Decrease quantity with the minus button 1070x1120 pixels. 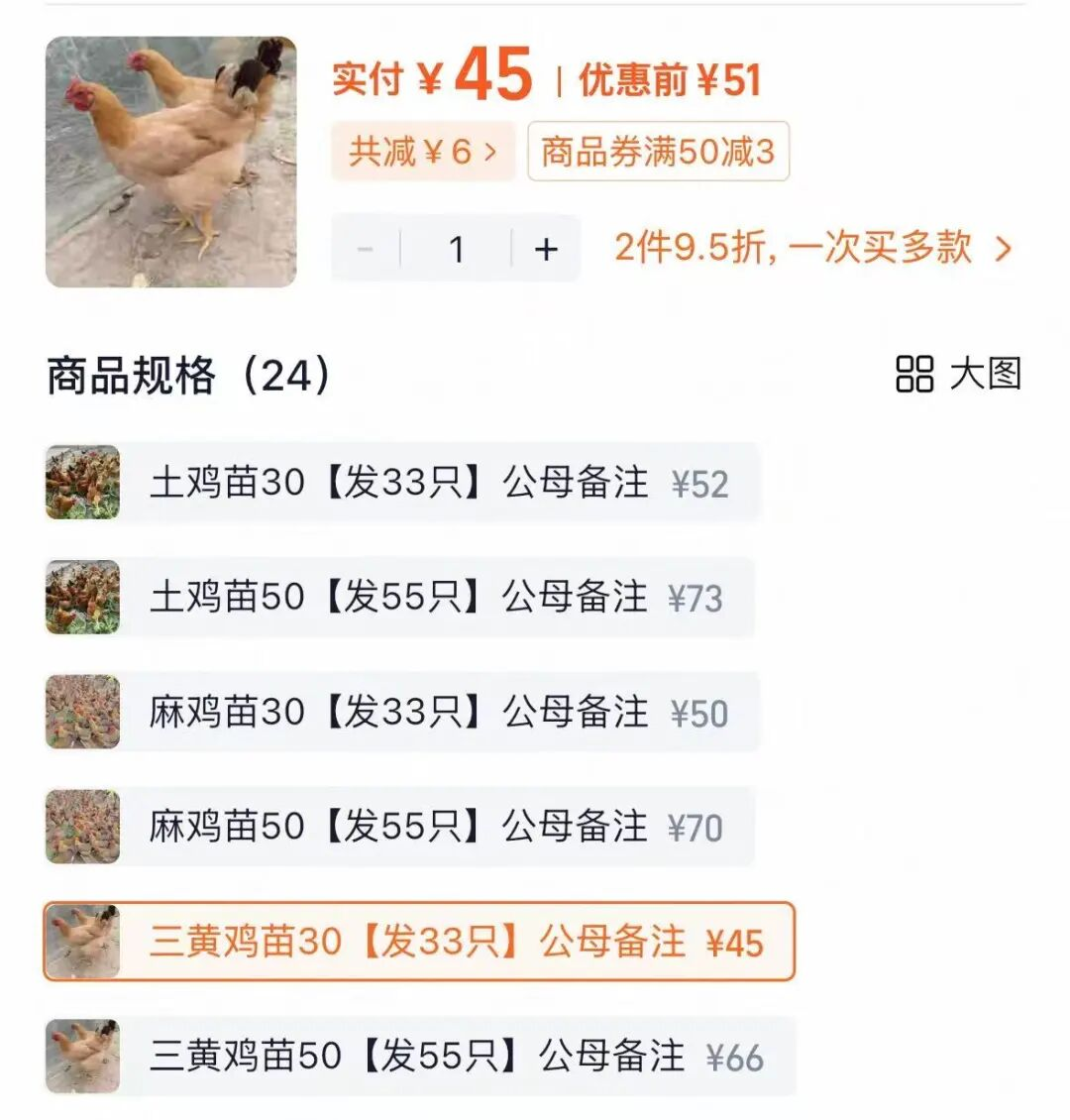[x=365, y=249]
